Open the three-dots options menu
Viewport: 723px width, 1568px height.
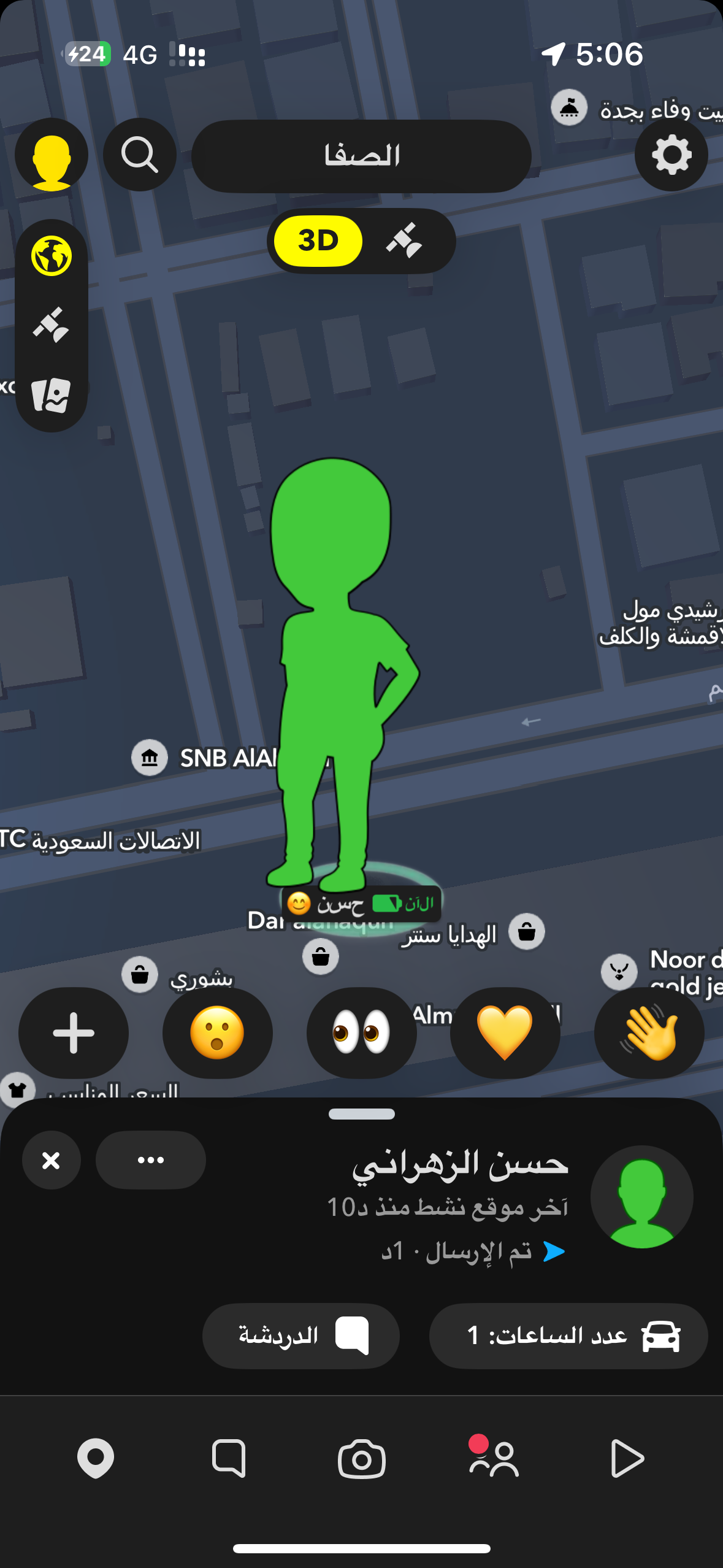coord(151,1160)
